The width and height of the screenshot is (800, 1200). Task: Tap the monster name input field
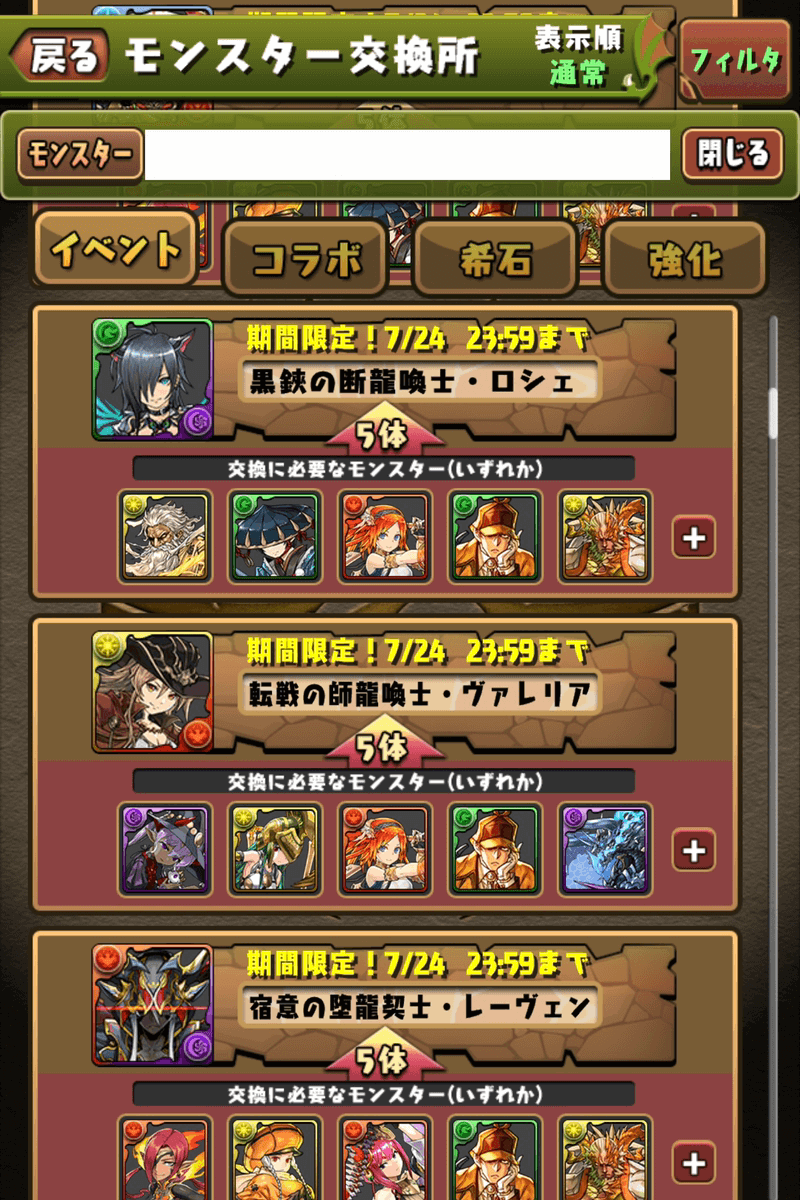407,154
